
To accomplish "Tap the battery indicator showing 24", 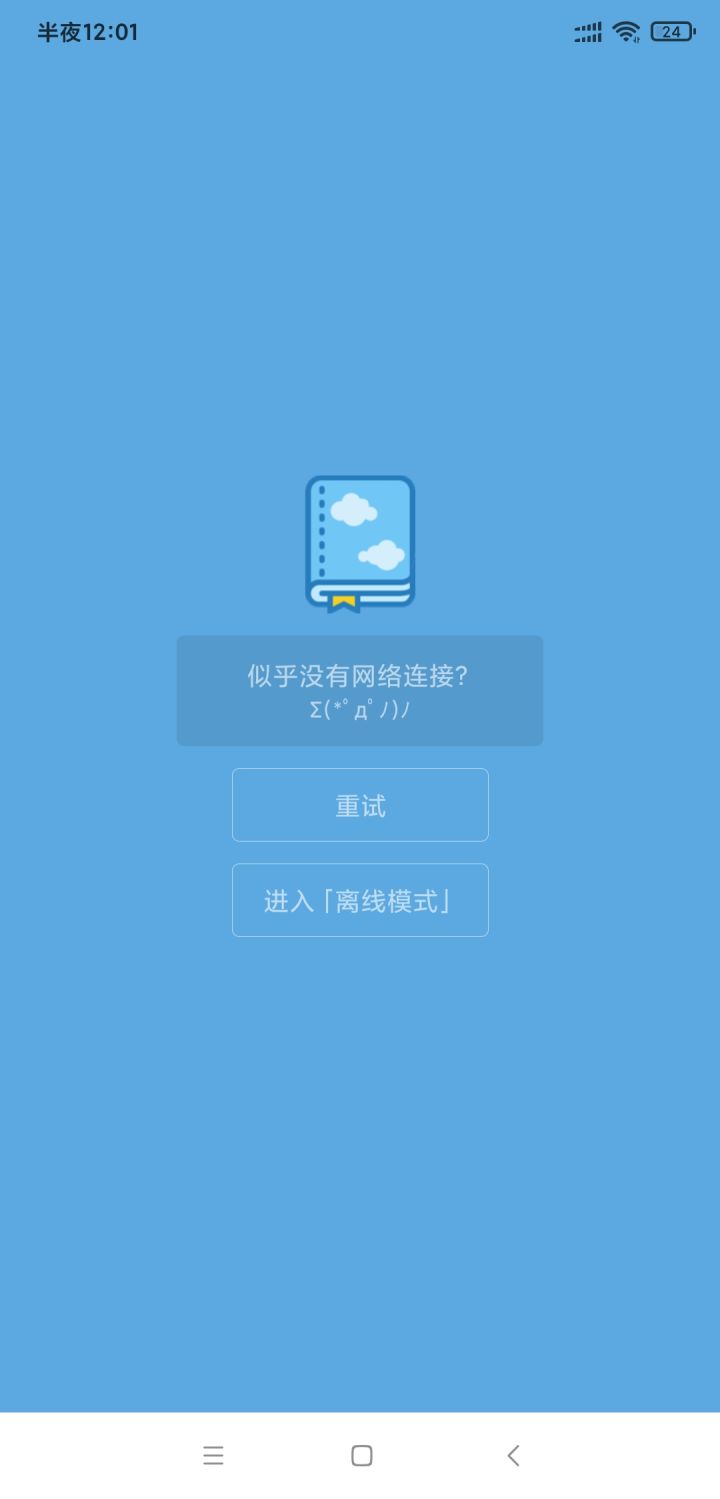I will coord(672,31).
